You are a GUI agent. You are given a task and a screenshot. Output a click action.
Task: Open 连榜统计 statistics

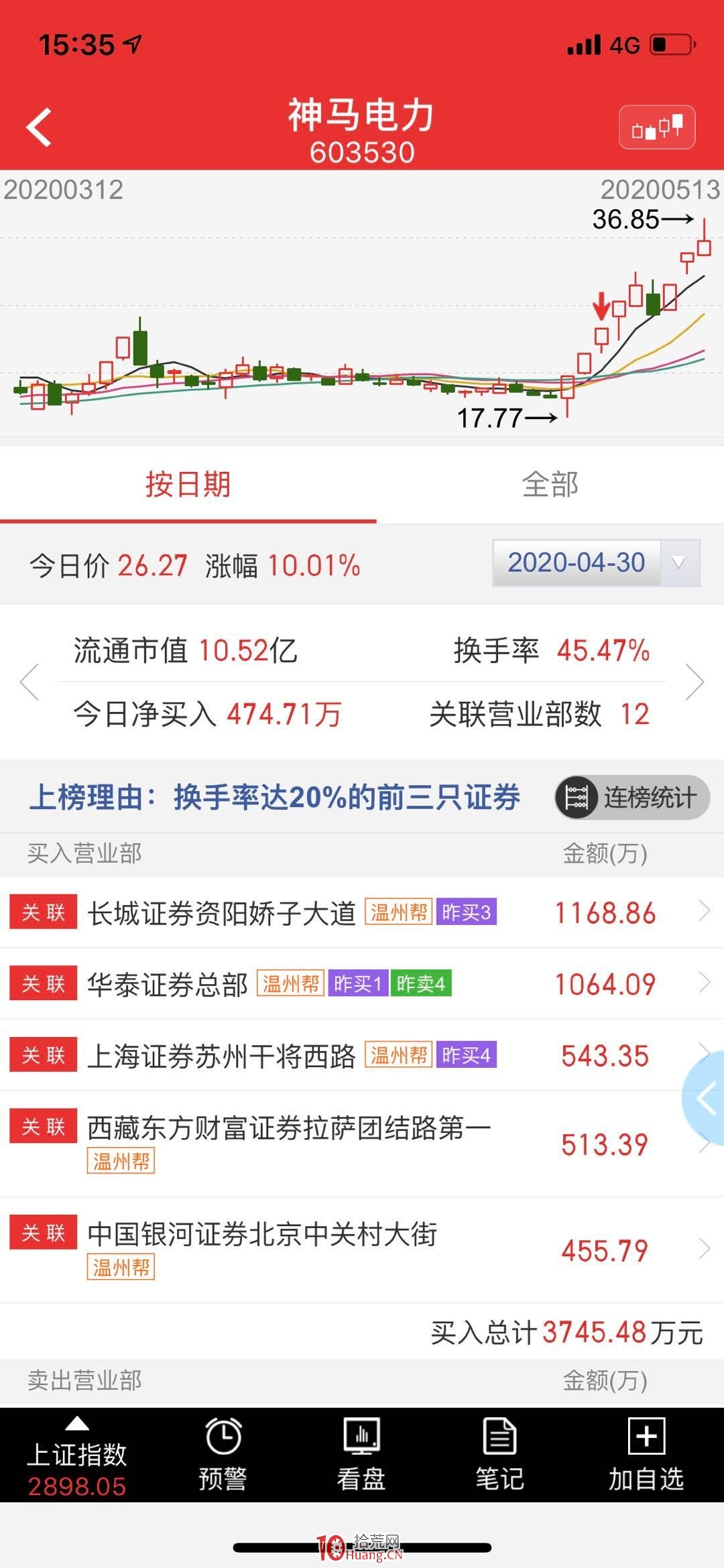(631, 798)
